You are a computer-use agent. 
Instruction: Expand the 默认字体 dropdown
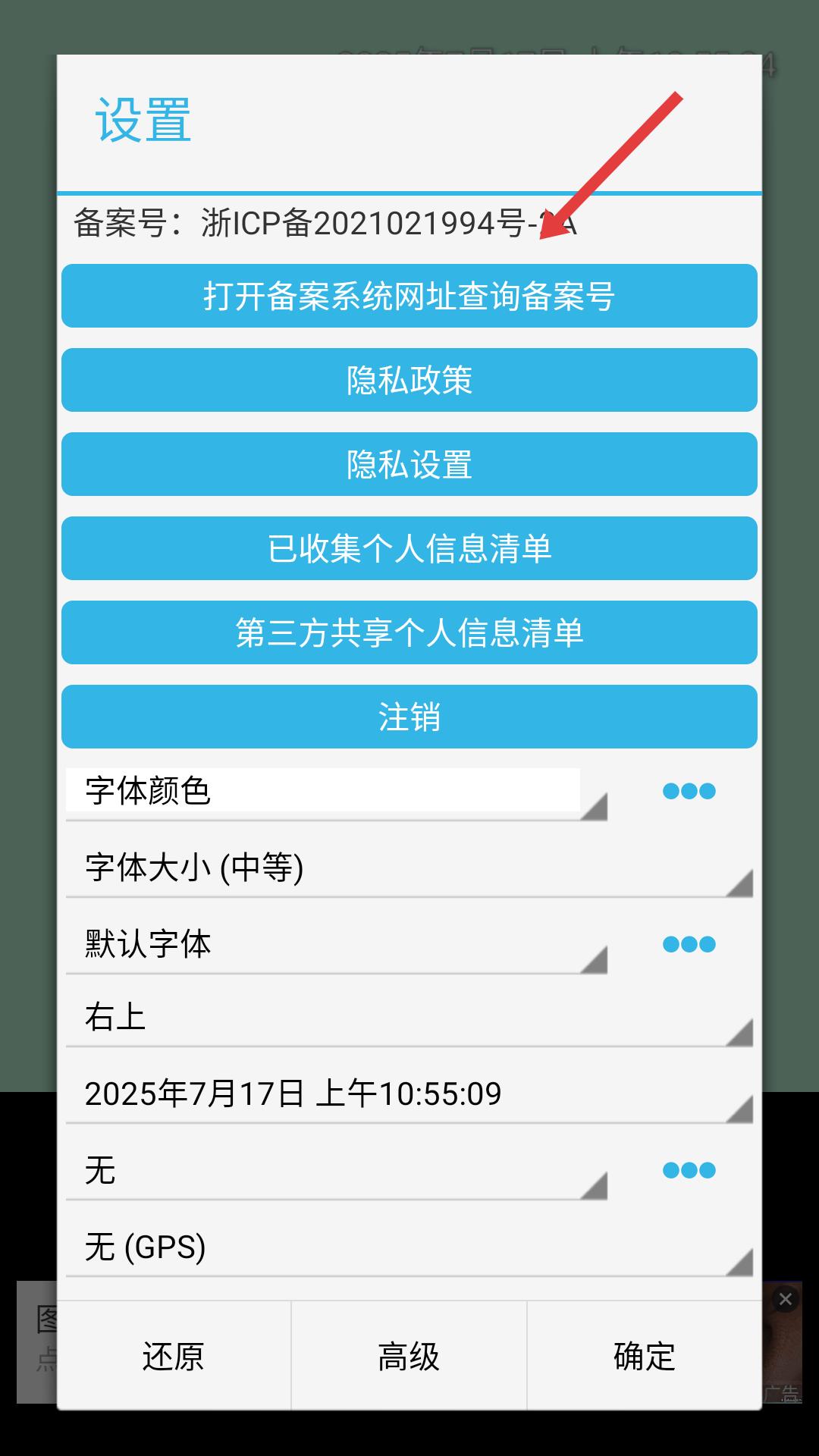click(336, 945)
